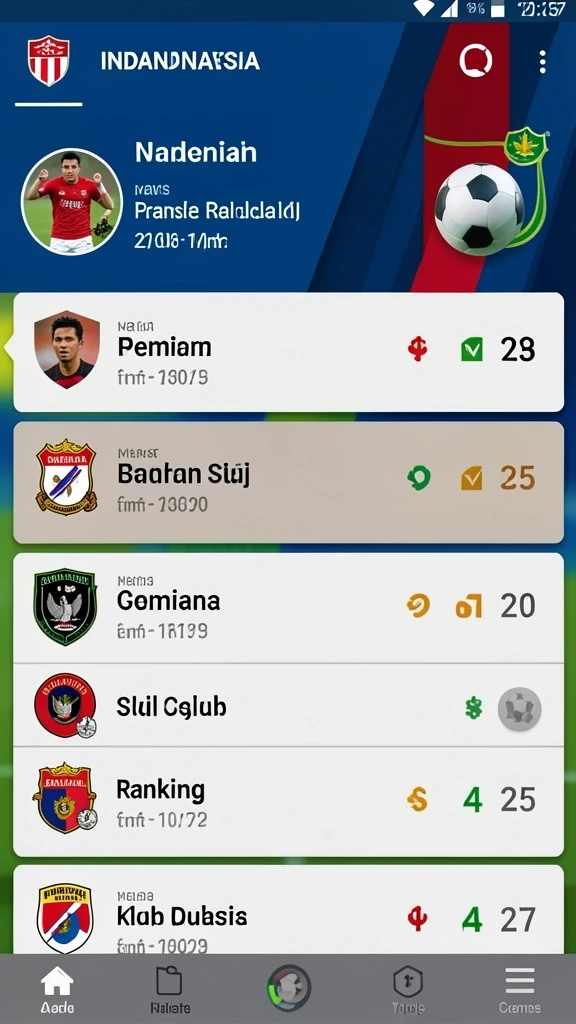Switch to the shield badge tab
The width and height of the screenshot is (576, 1024).
point(408,989)
